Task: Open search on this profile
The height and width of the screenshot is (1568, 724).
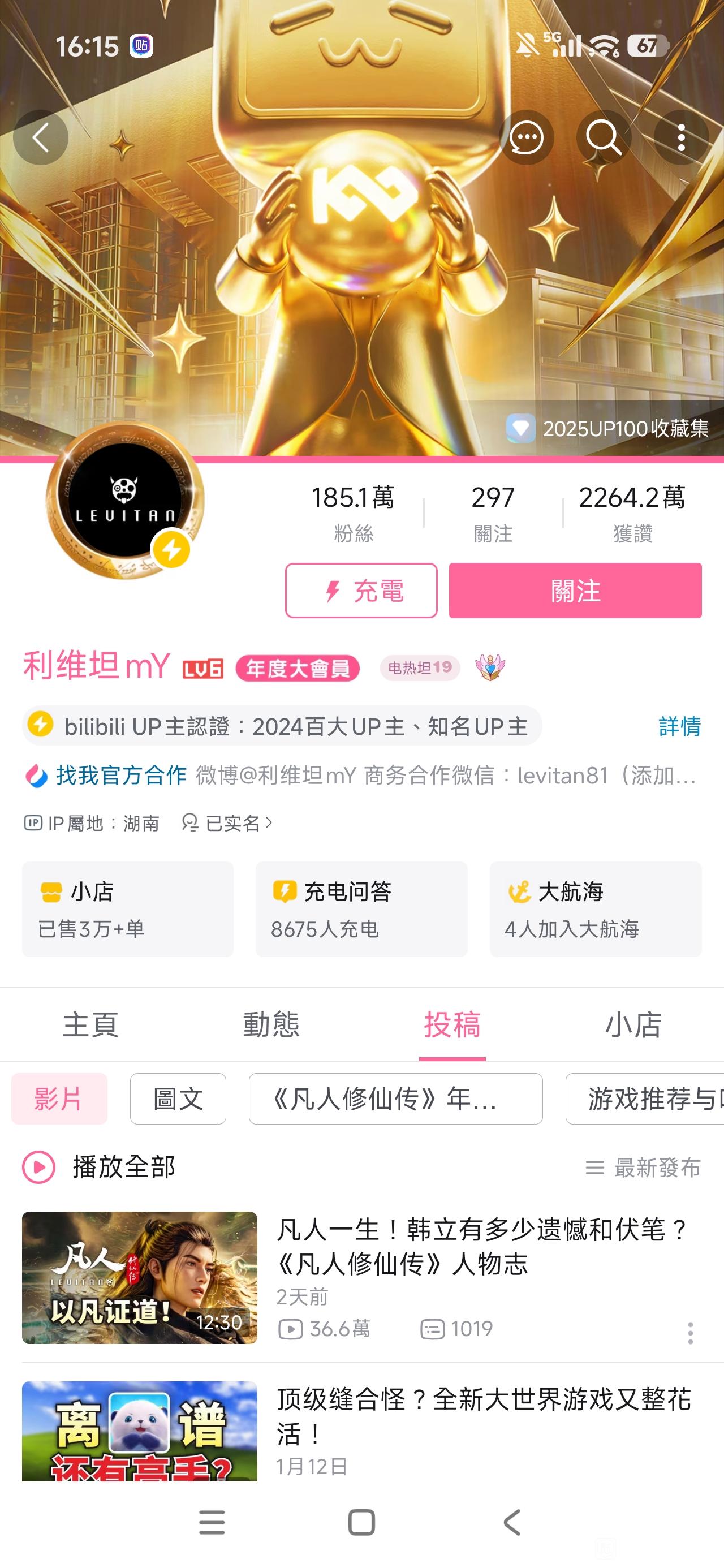Action: (x=604, y=137)
